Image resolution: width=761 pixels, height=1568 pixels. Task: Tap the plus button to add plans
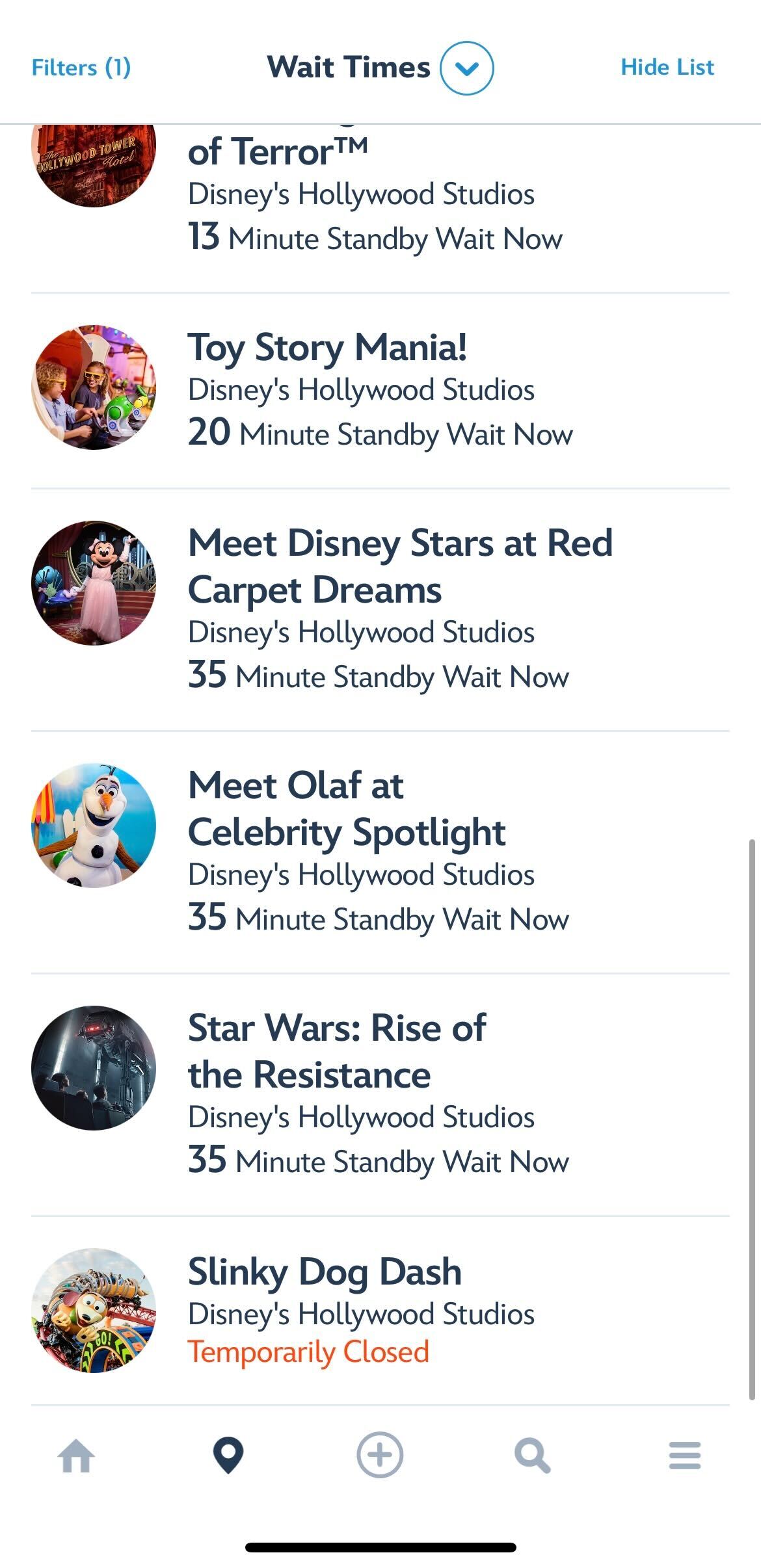(x=380, y=1455)
